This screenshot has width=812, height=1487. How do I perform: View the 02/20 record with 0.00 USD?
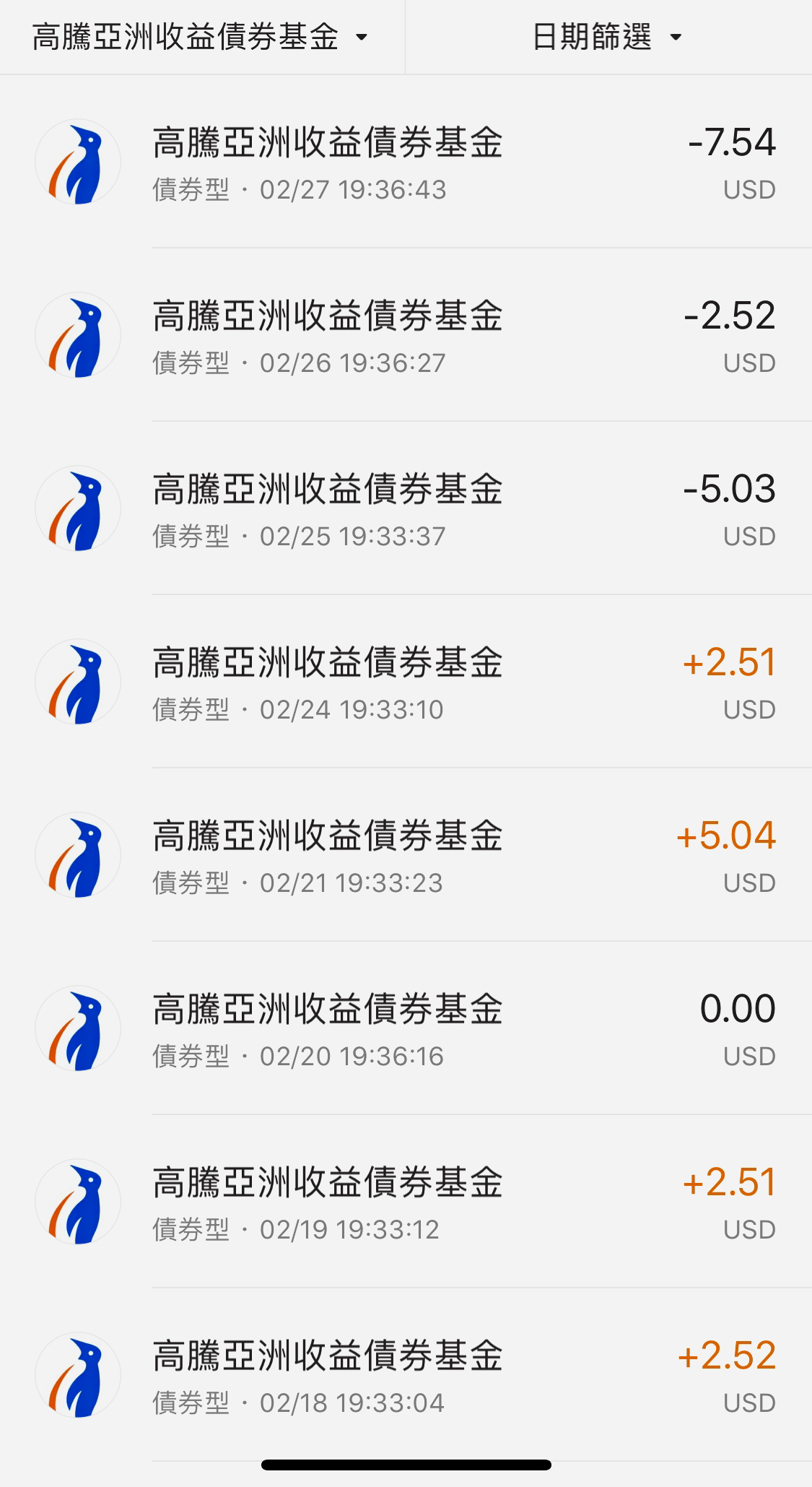[406, 1028]
